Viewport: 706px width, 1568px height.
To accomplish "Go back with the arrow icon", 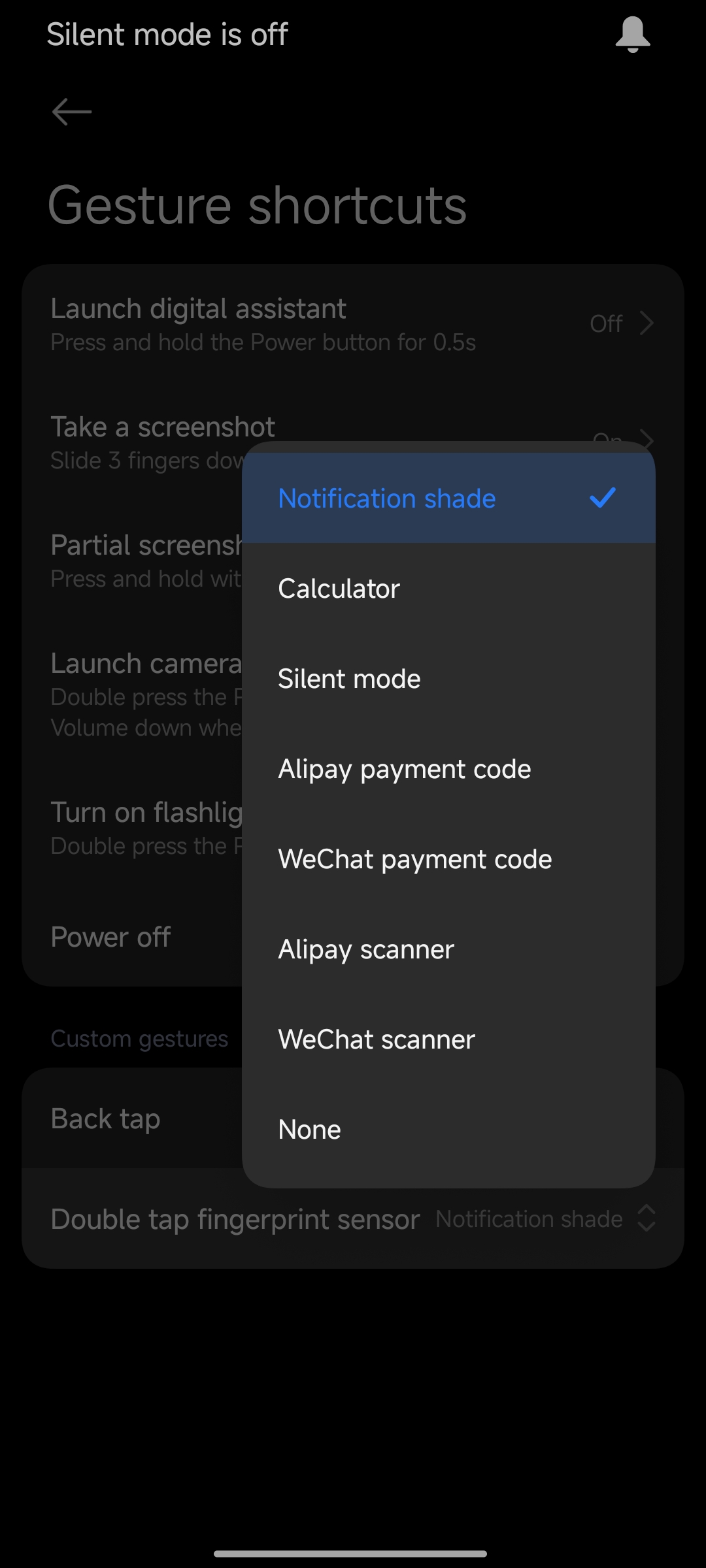I will pyautogui.click(x=72, y=112).
